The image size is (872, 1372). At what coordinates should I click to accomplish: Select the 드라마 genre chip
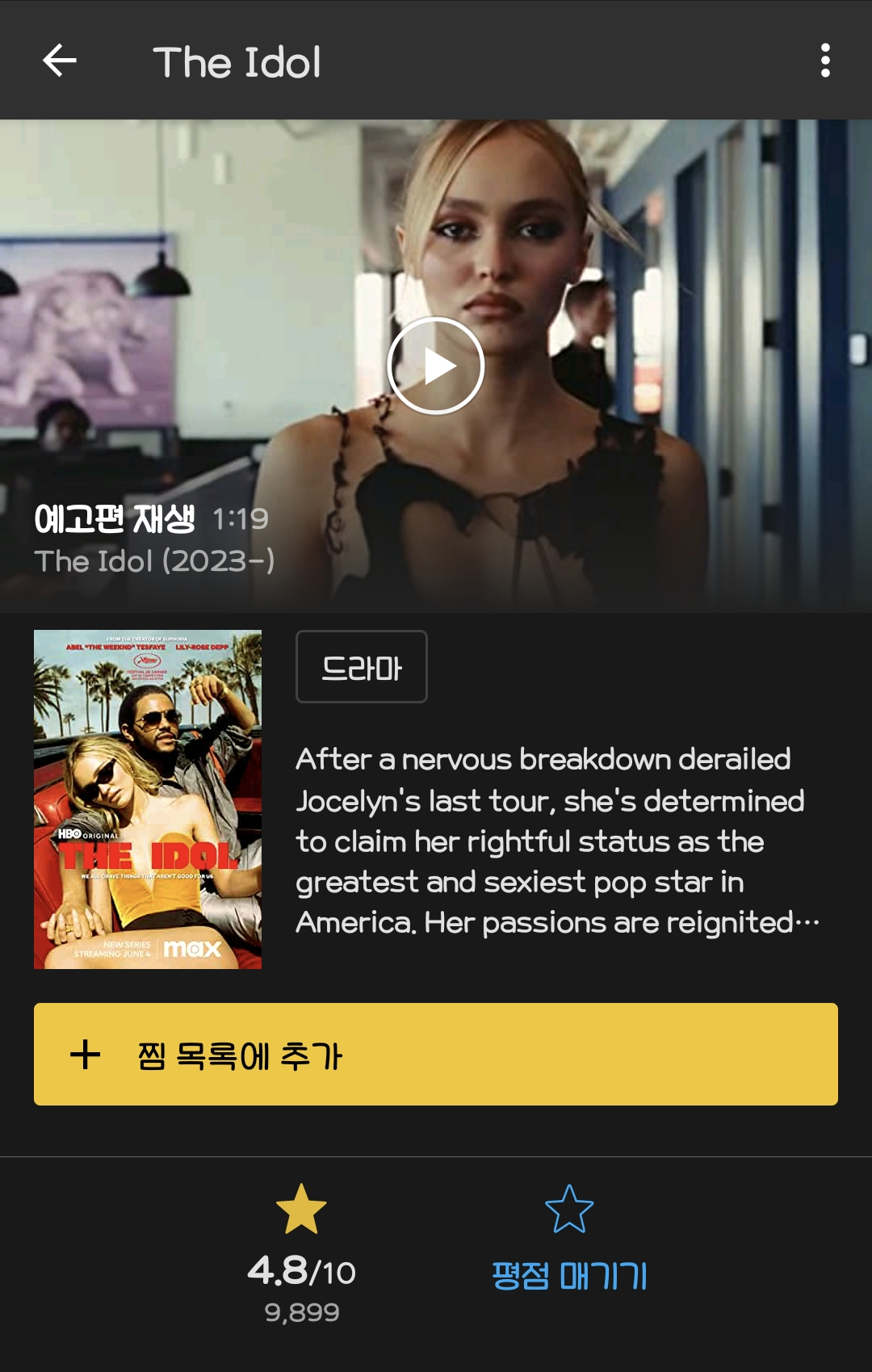(361, 667)
